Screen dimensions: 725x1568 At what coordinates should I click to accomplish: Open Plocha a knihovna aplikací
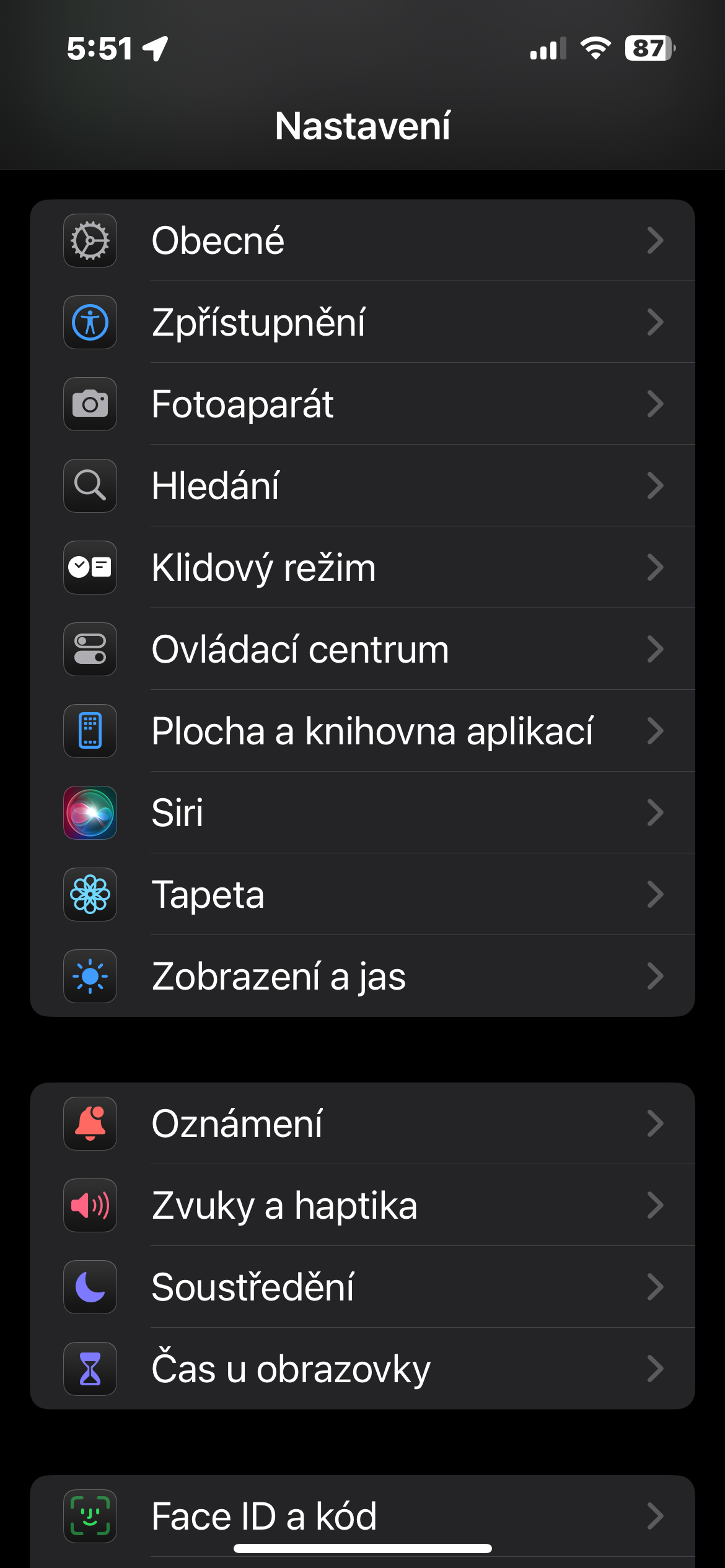point(362,731)
